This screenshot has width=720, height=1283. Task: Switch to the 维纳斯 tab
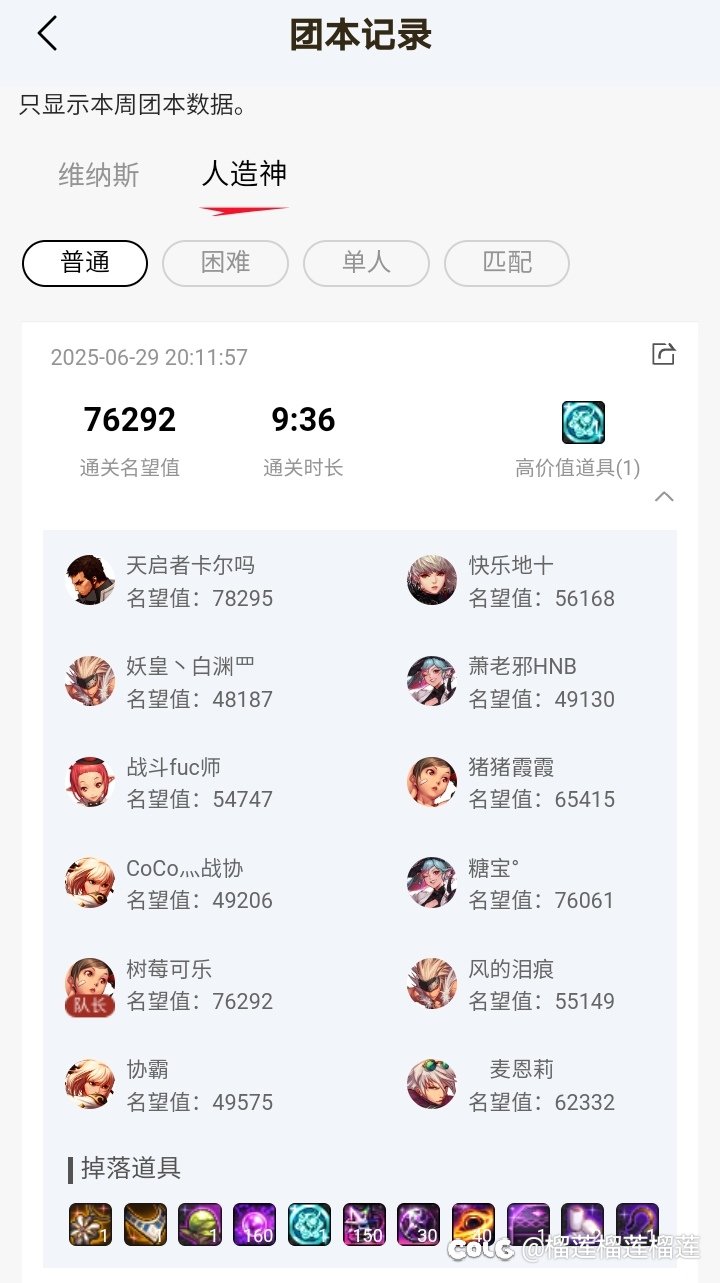point(99,176)
